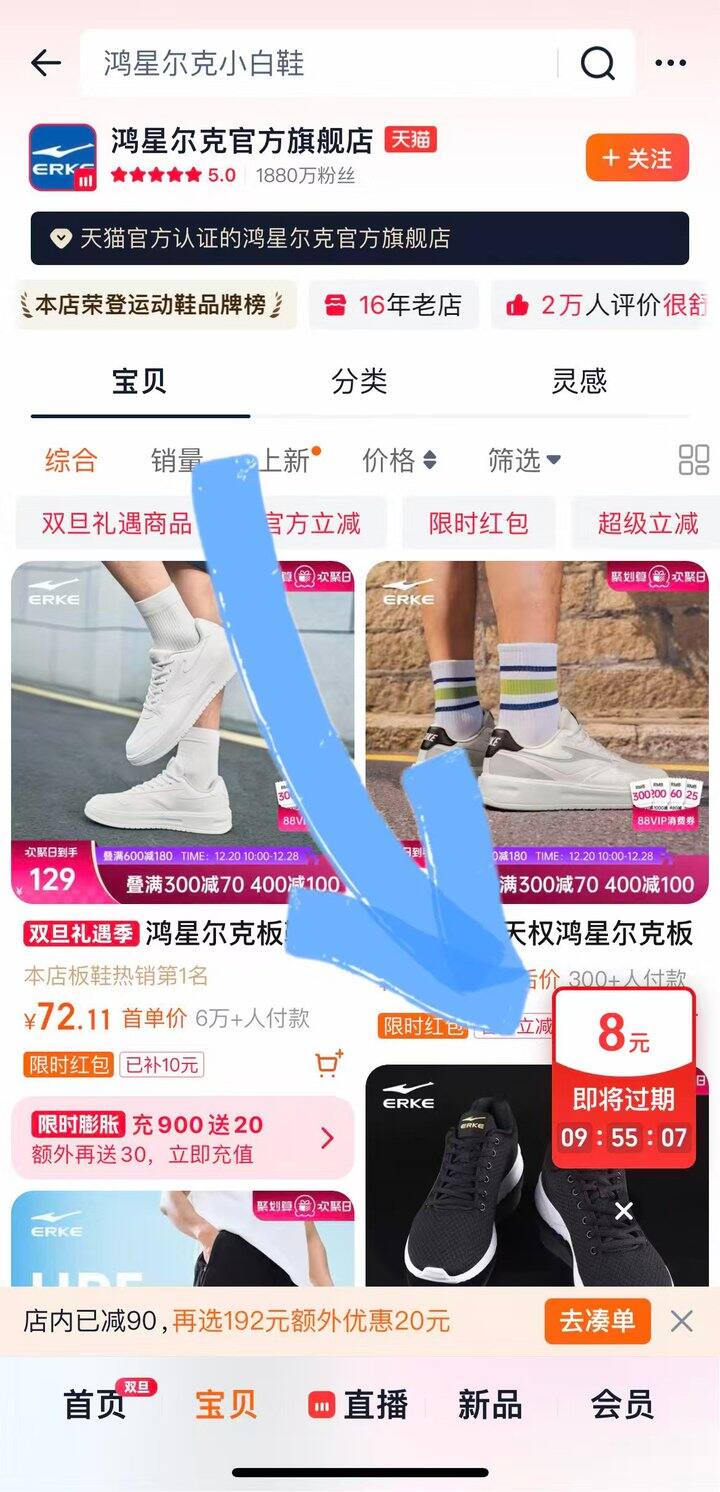
Task: Switch to the 分类 tab
Action: coord(359,381)
